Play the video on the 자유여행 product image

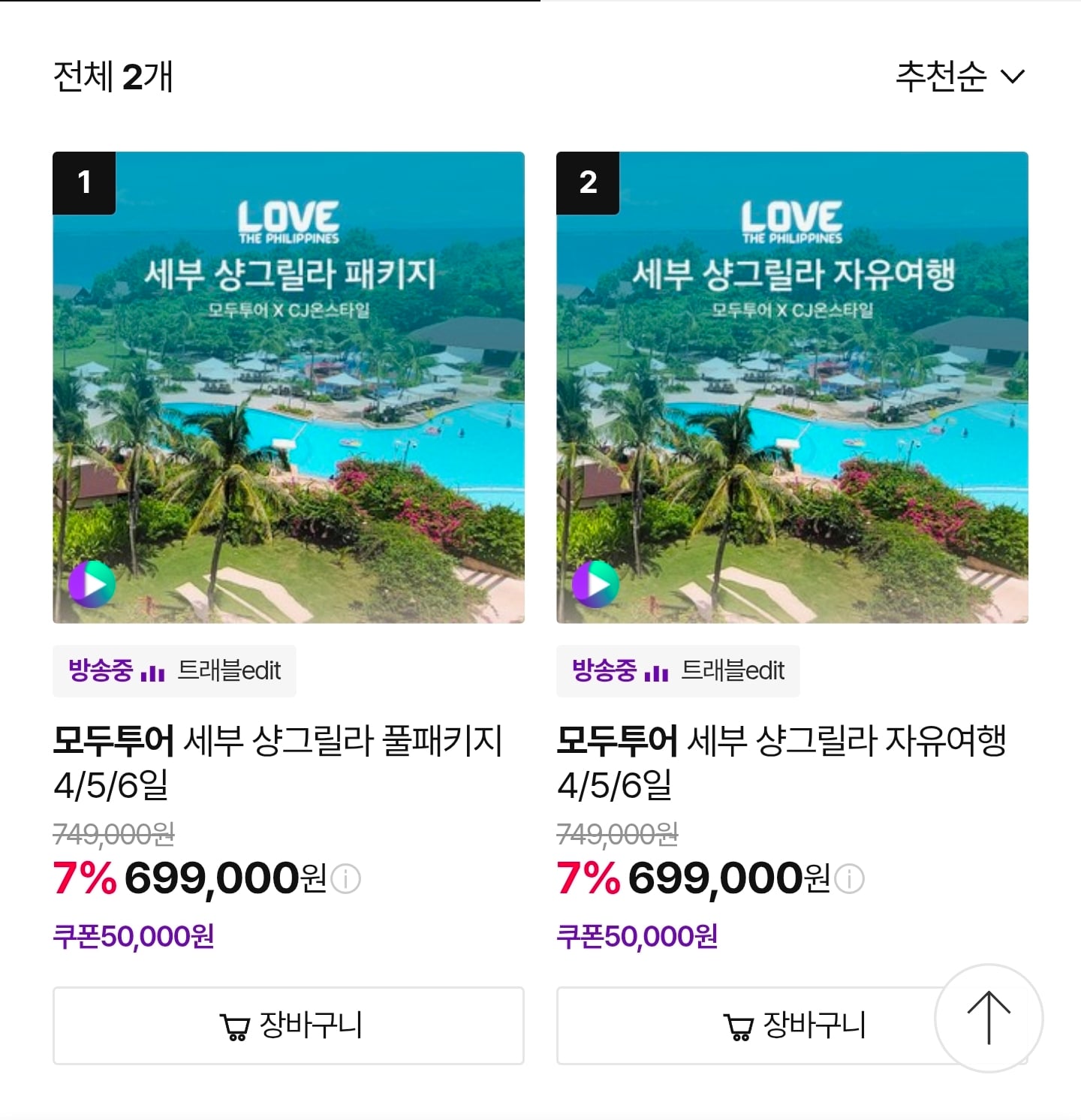pos(595,583)
